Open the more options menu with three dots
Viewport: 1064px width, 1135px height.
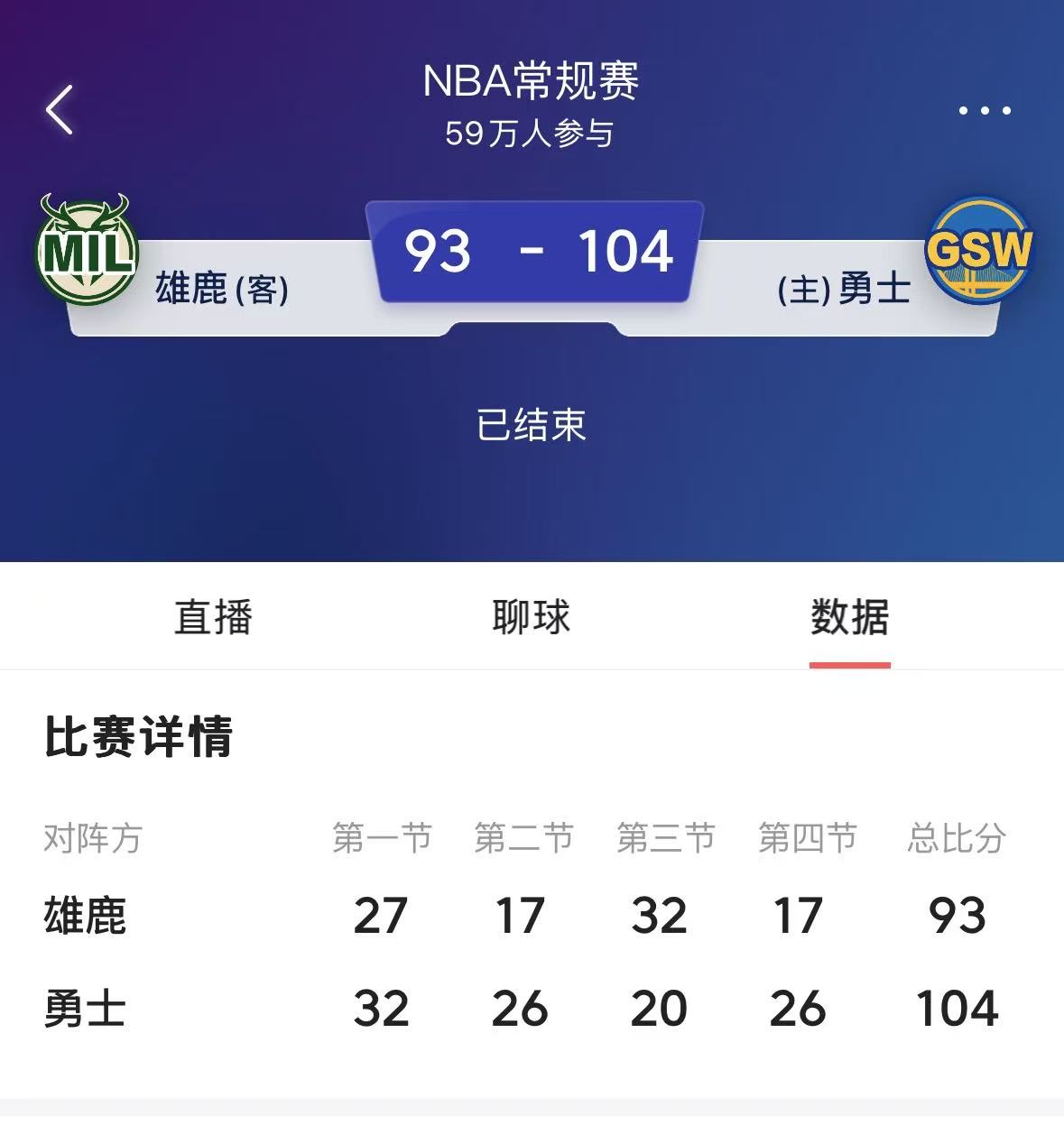point(986,110)
